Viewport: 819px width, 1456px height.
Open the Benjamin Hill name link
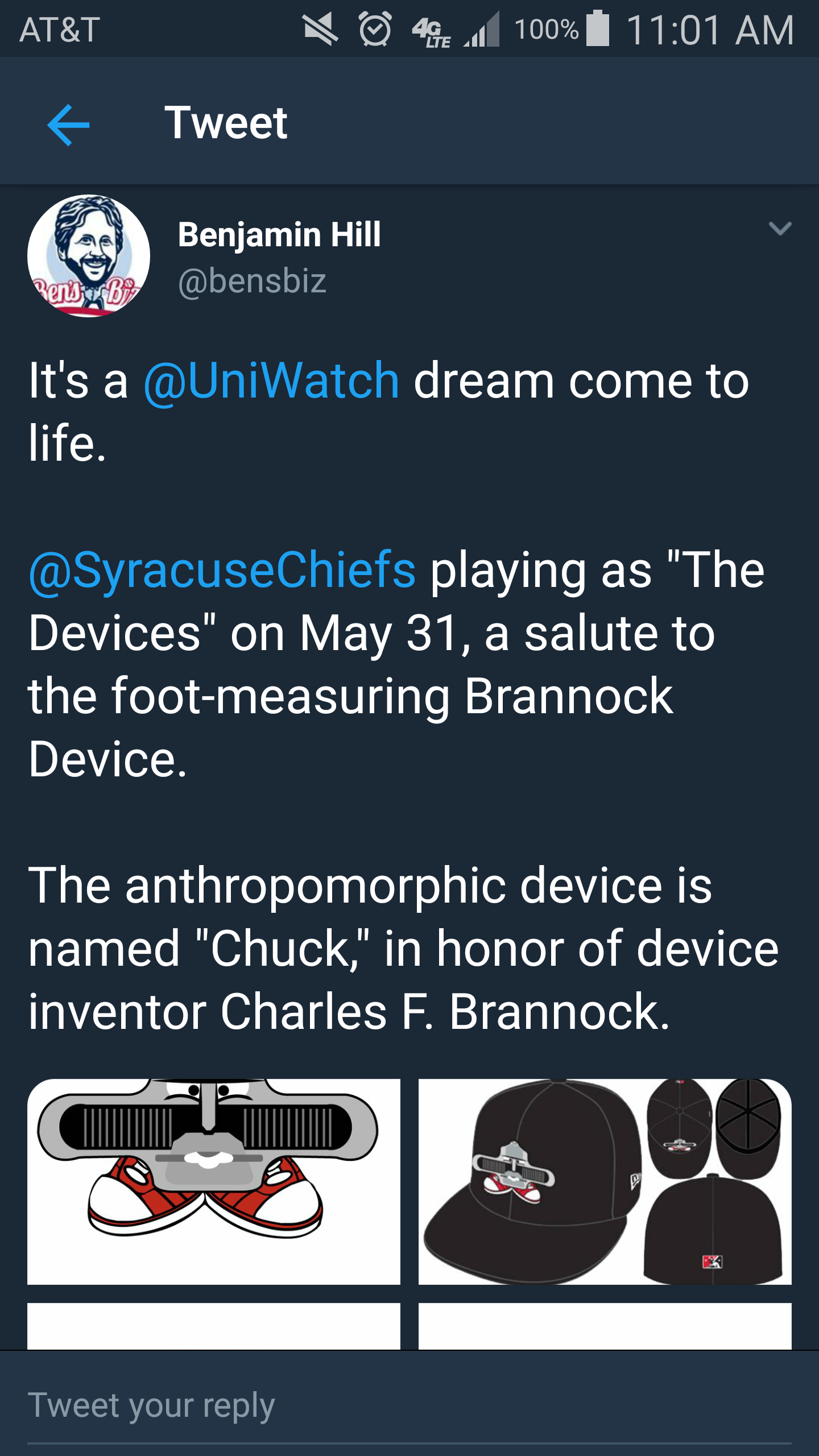(x=279, y=234)
